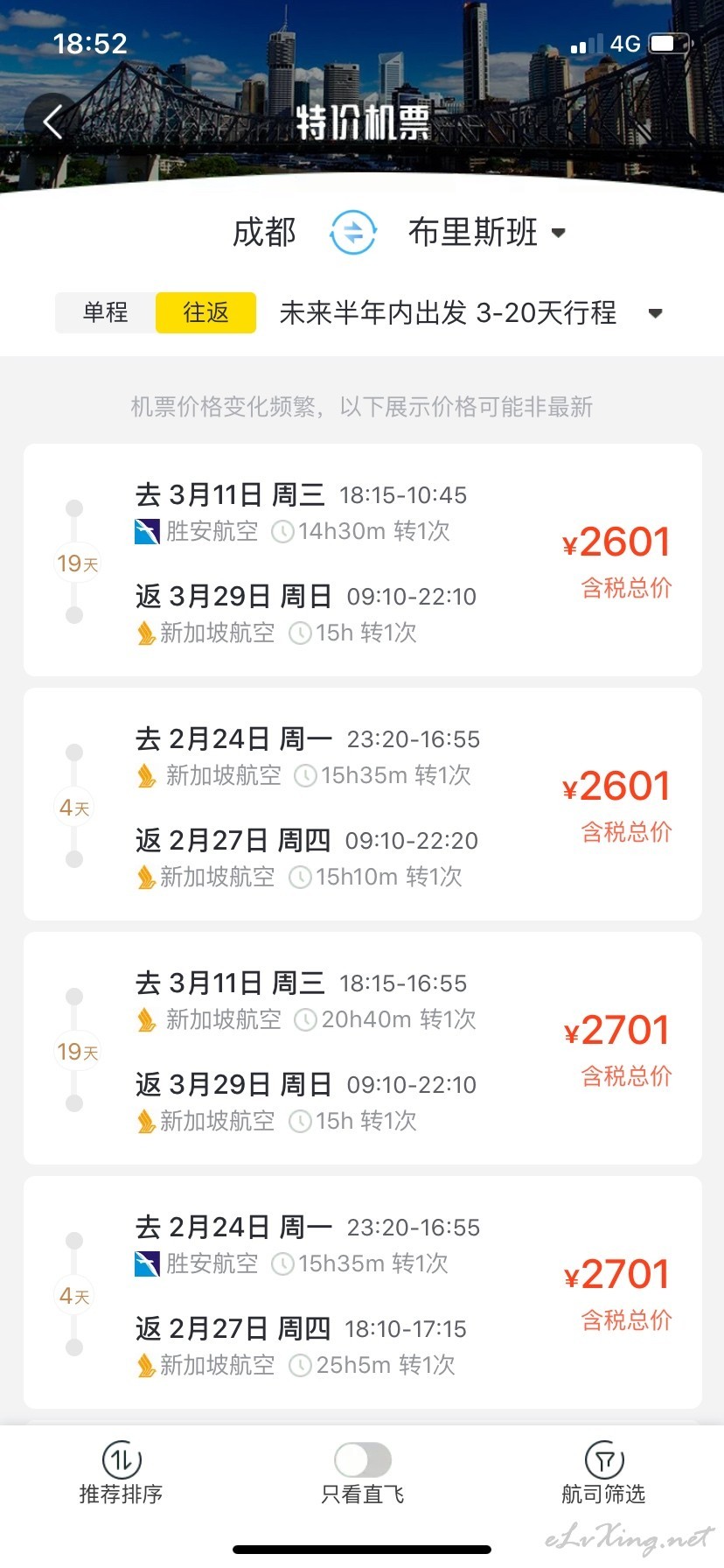Open 2月24日 胜安航空 ¥2701 flight card

[x=362, y=1292]
